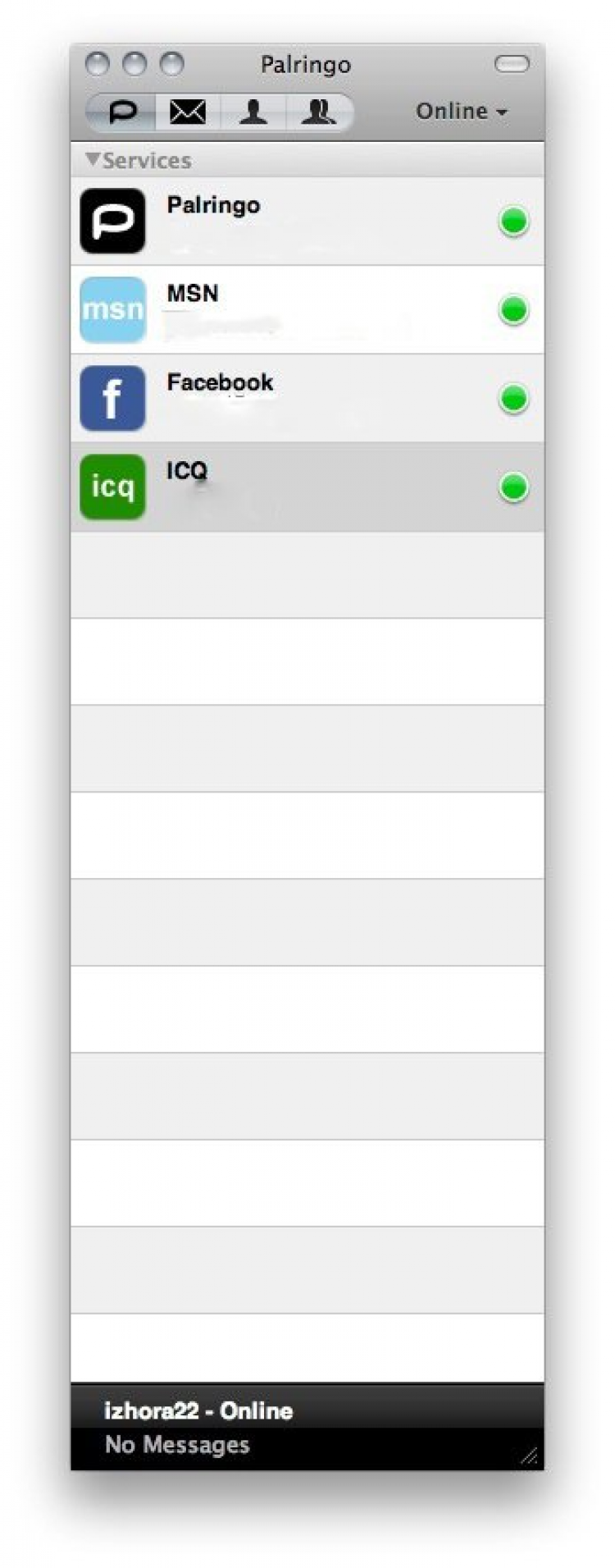Switch to the contacts tab

253,112
